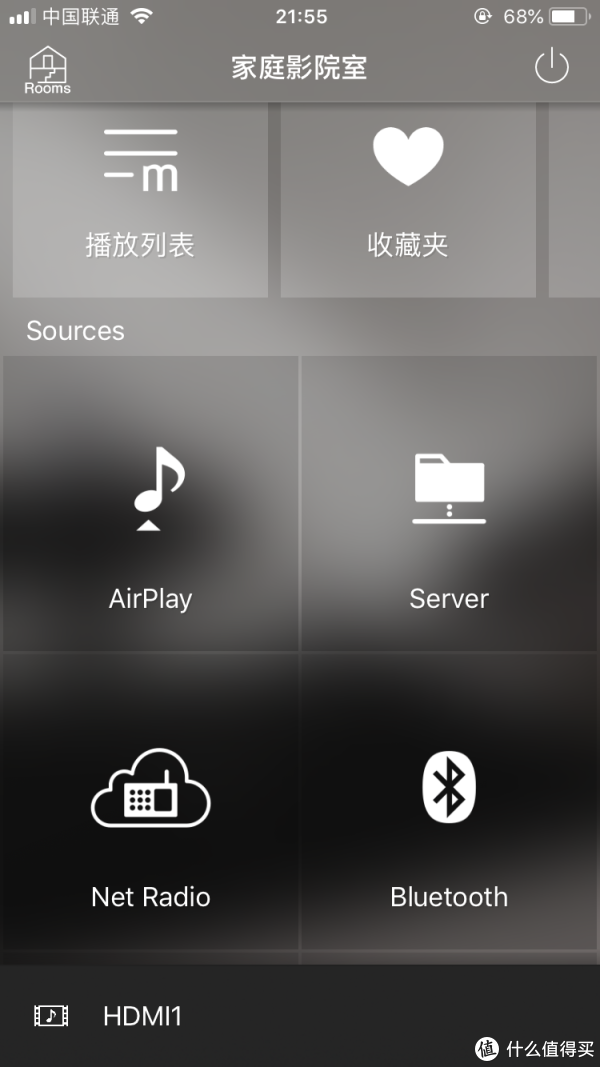
Task: Open the HDMI1 now-playing bar
Action: (x=300, y=1015)
